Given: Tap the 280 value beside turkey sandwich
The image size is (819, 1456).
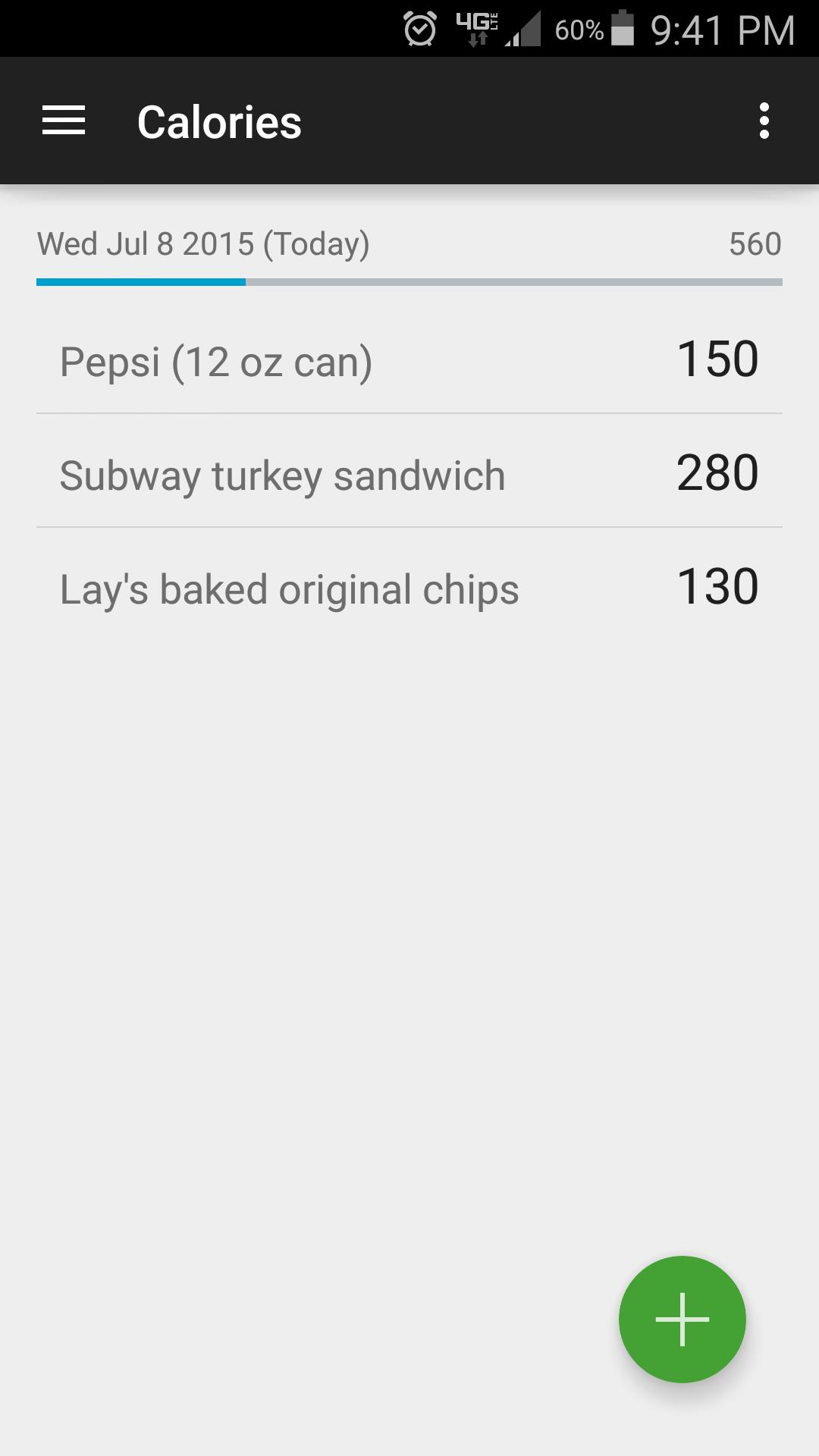Looking at the screenshot, I should click(716, 473).
